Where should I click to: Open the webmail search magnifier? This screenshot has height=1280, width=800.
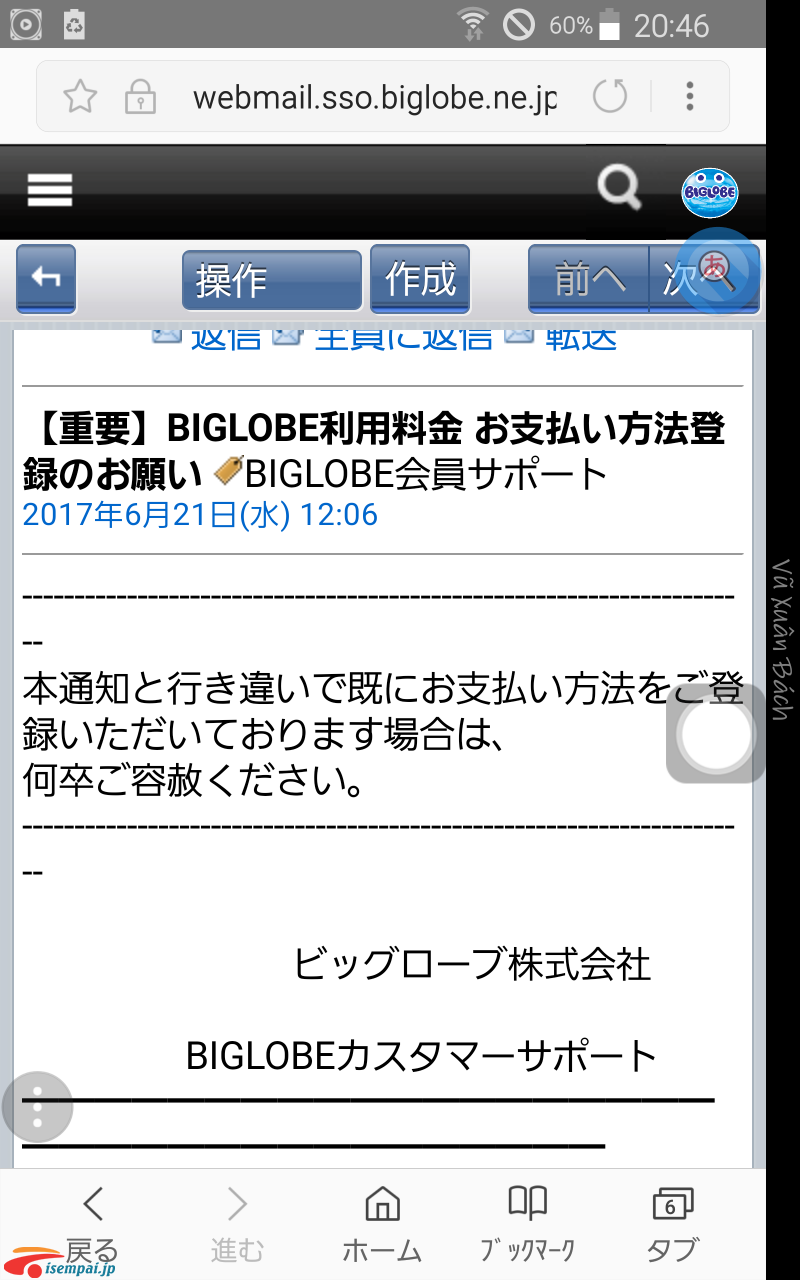pyautogui.click(x=619, y=187)
